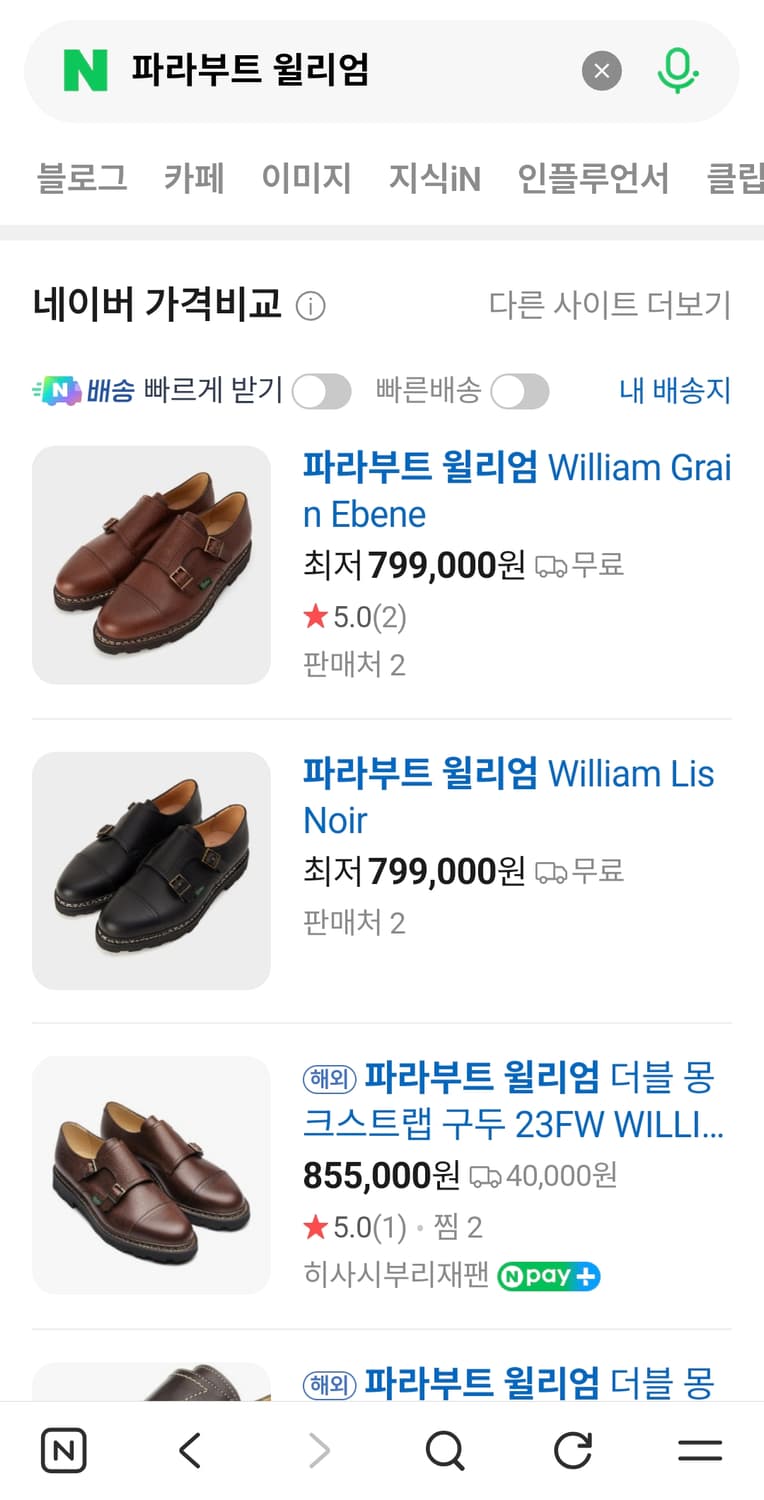Open search from the bottom magnifier icon

pyautogui.click(x=445, y=1449)
